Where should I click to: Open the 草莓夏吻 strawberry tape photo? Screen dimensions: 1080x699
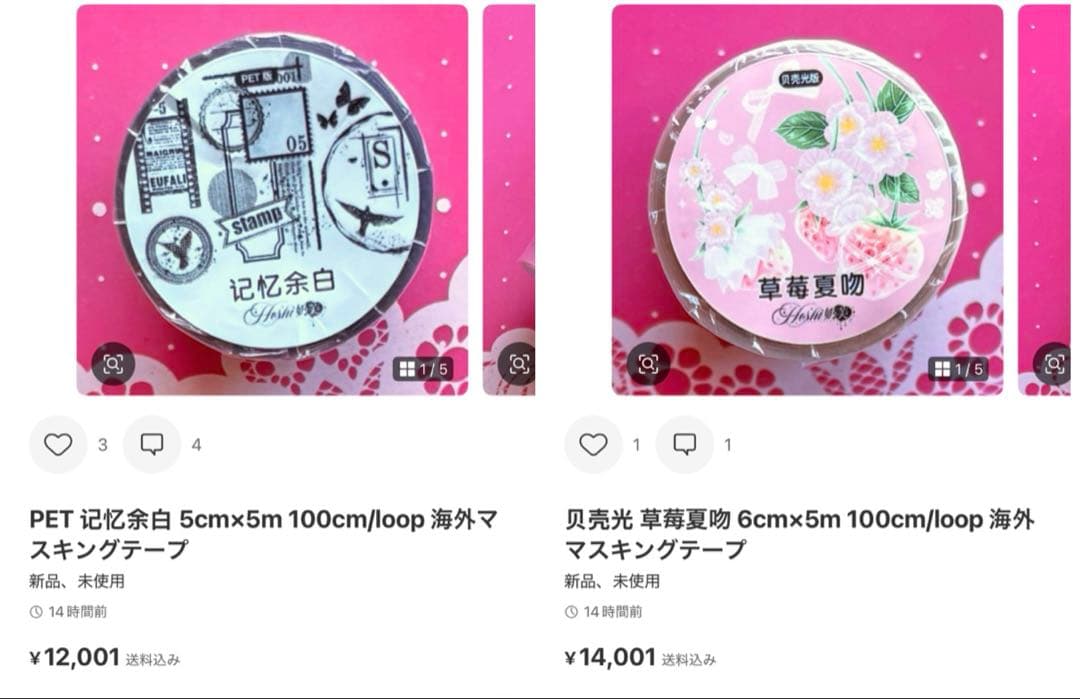coord(807,190)
